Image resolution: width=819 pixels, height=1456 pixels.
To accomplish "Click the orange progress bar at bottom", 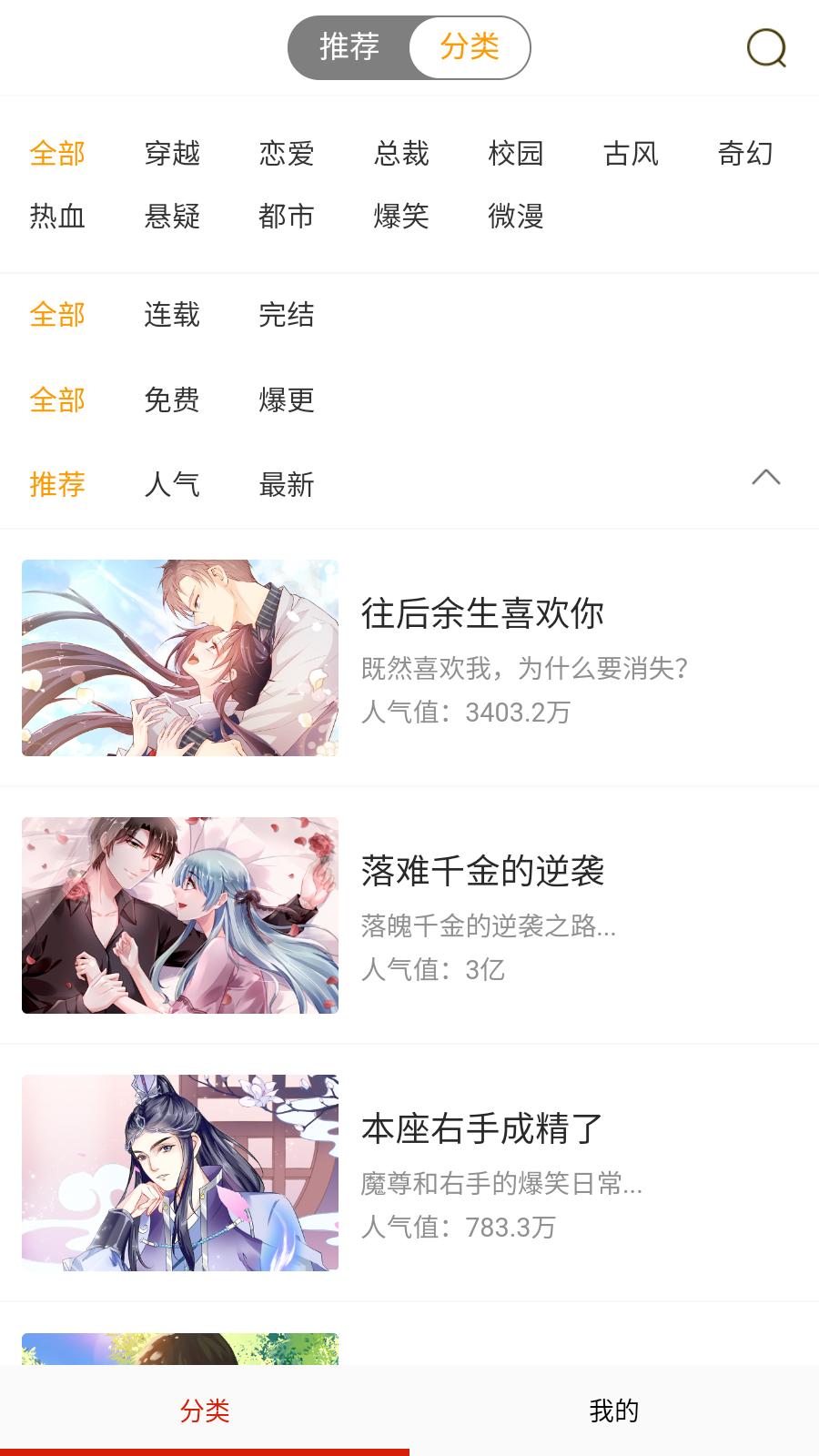I will tap(205, 1451).
